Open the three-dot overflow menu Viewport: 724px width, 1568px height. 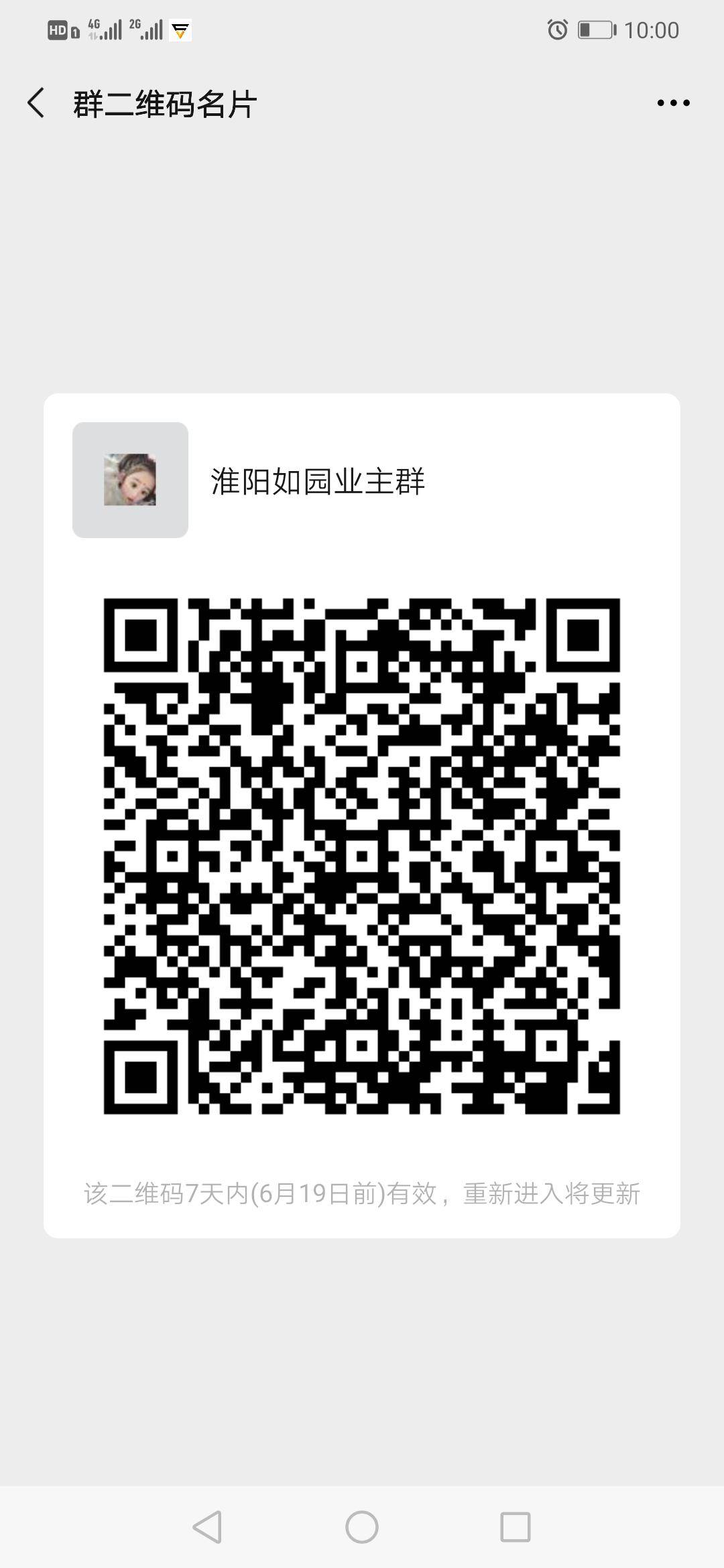673,103
